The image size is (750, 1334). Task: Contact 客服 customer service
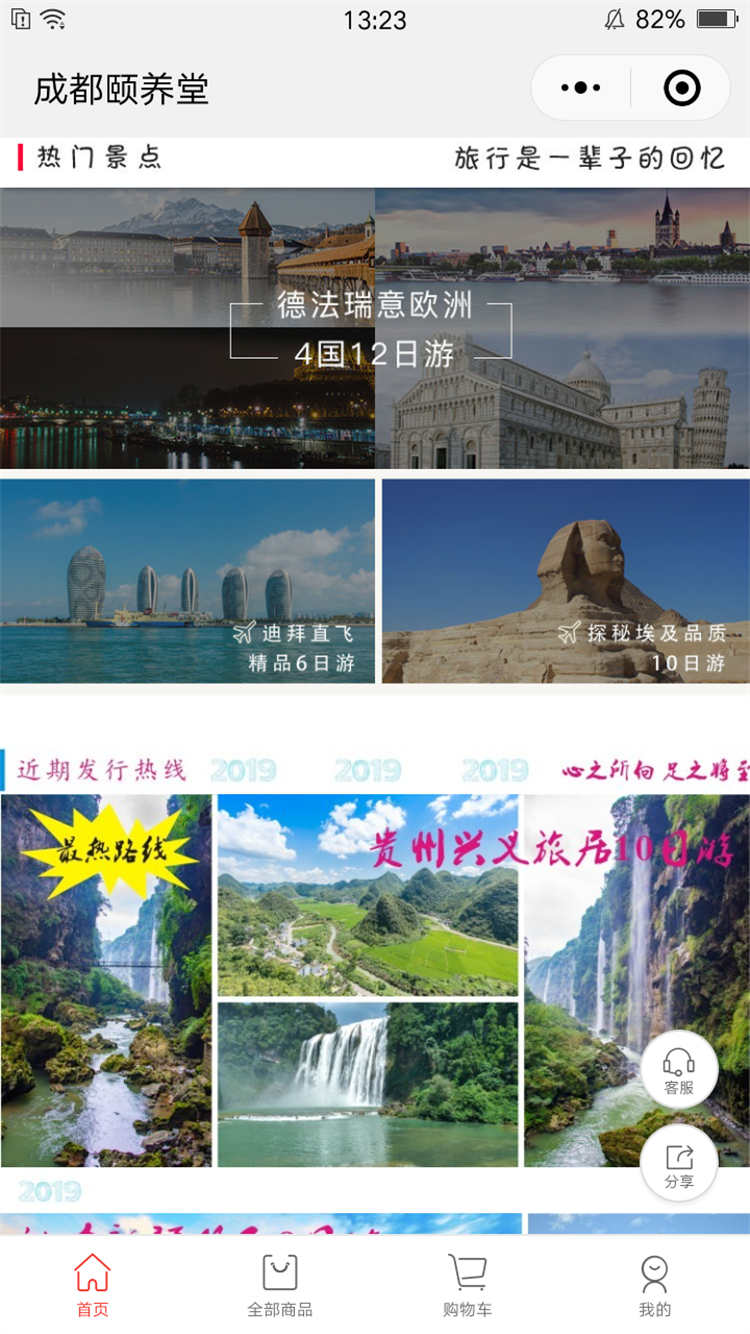tap(679, 1070)
